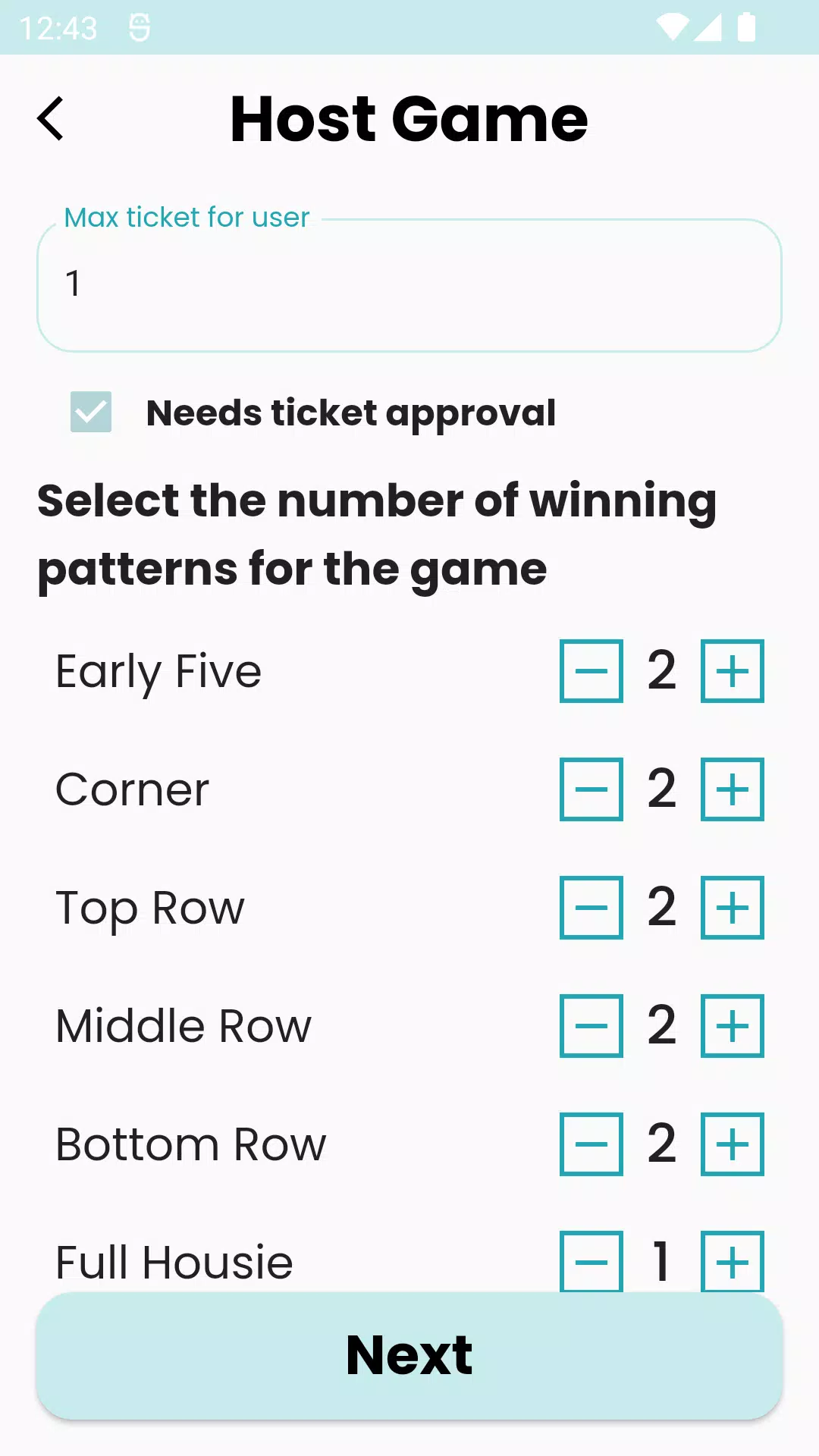Reduce the Corner winners count
819x1456 pixels.
click(x=591, y=789)
